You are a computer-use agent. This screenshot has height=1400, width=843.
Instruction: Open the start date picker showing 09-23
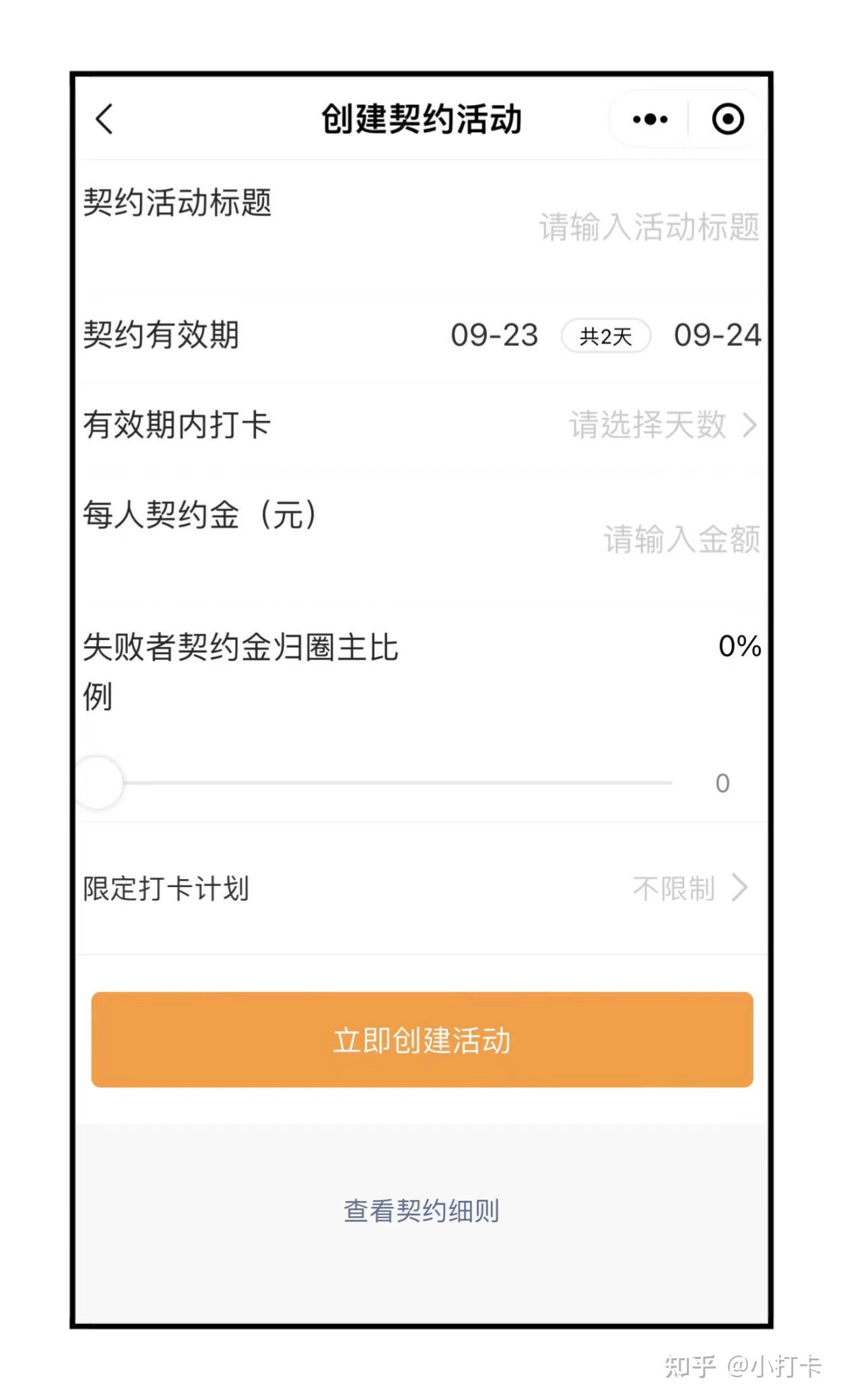494,336
